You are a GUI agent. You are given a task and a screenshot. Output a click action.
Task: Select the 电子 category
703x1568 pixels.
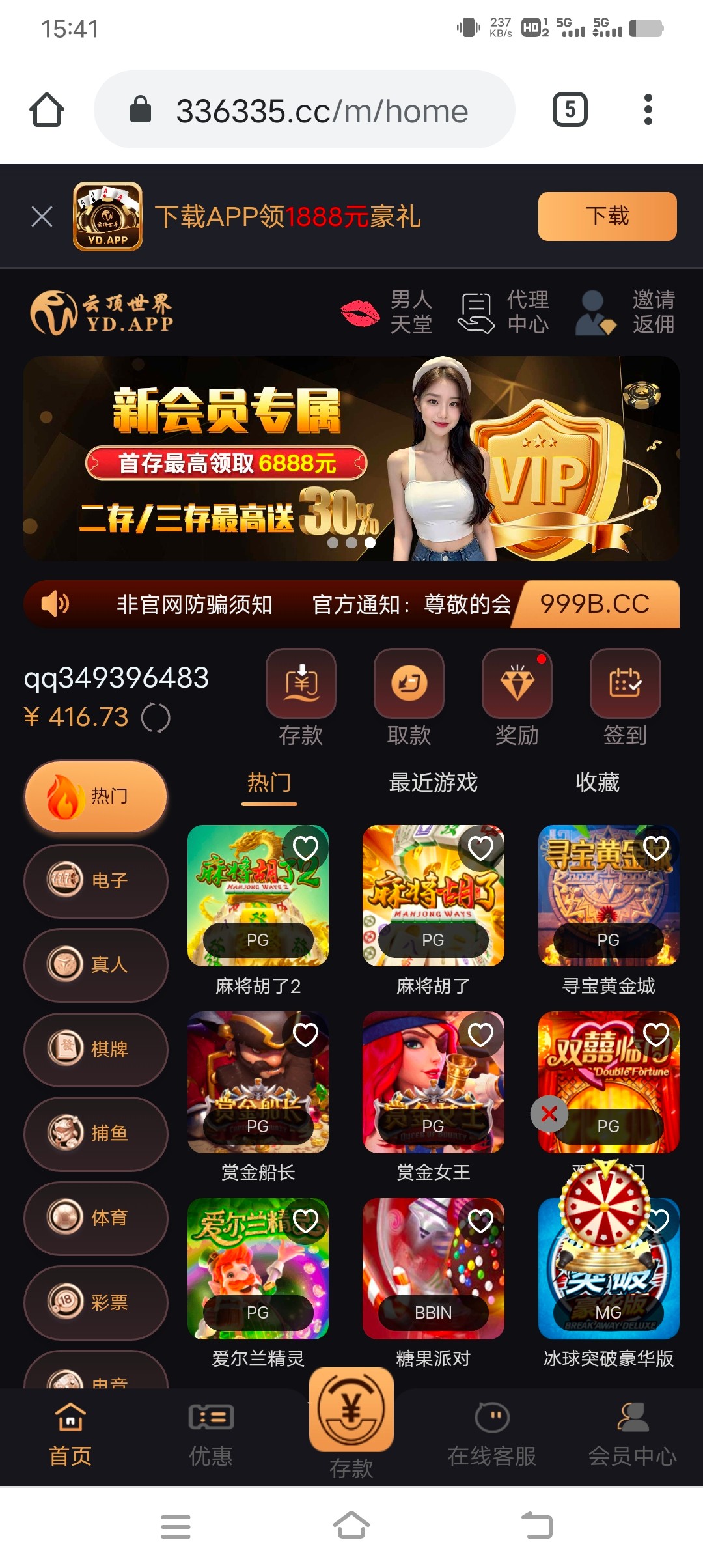tap(96, 880)
